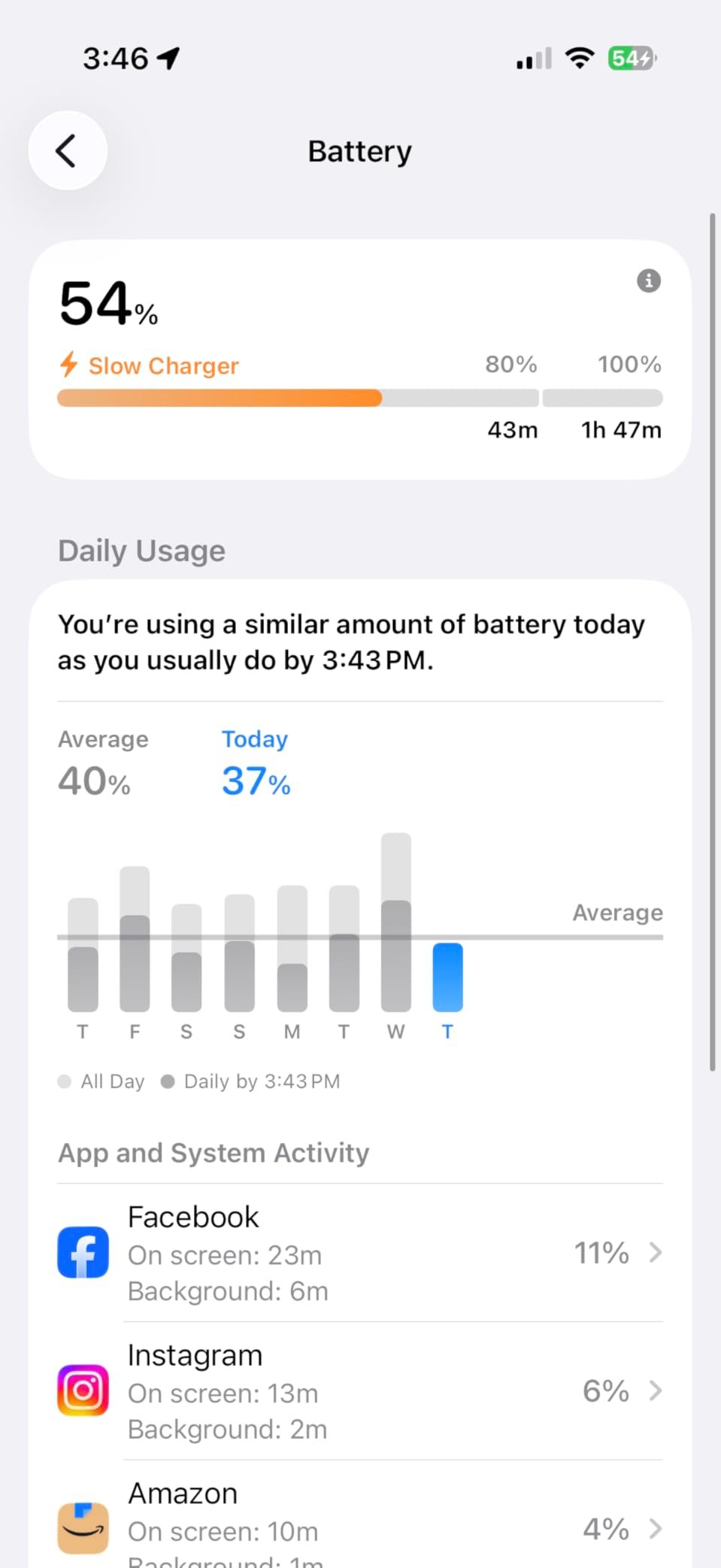Select Thursday's blue bar in the chart

click(447, 978)
